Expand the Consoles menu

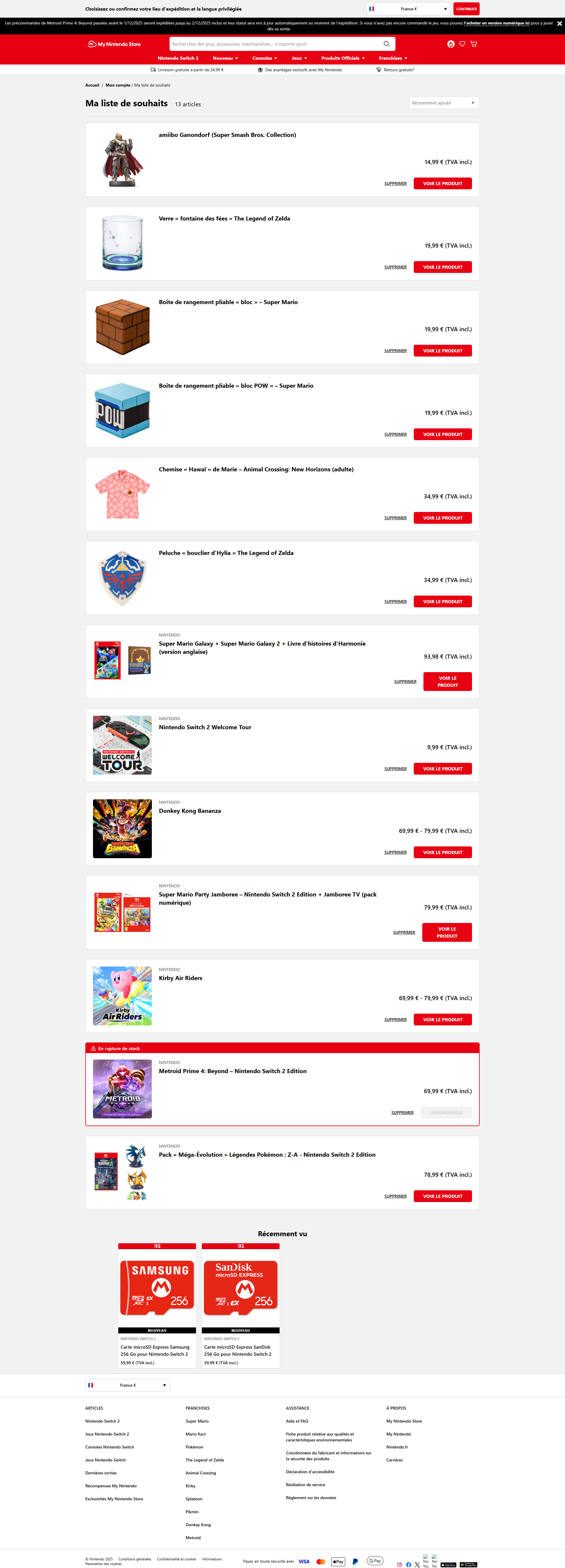click(265, 58)
